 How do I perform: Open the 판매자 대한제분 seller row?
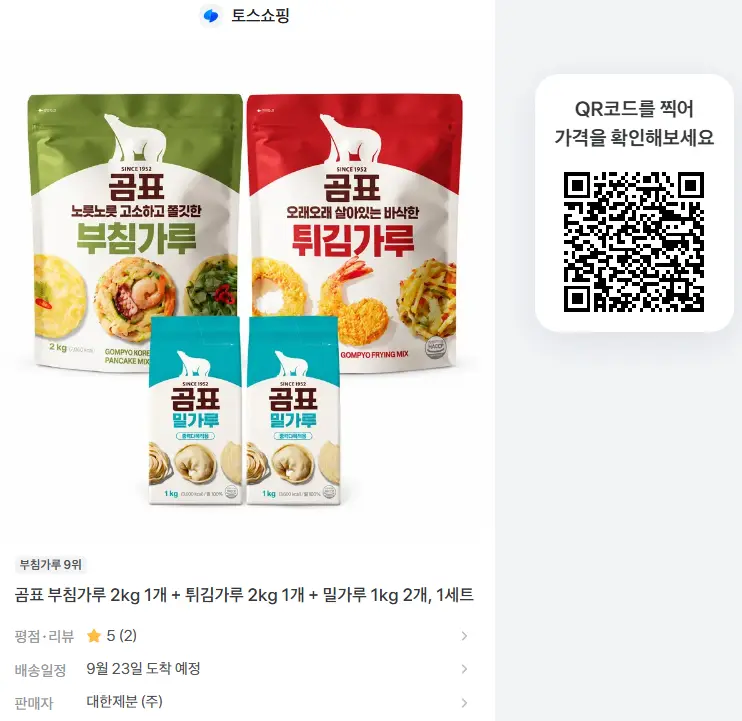coord(242,702)
